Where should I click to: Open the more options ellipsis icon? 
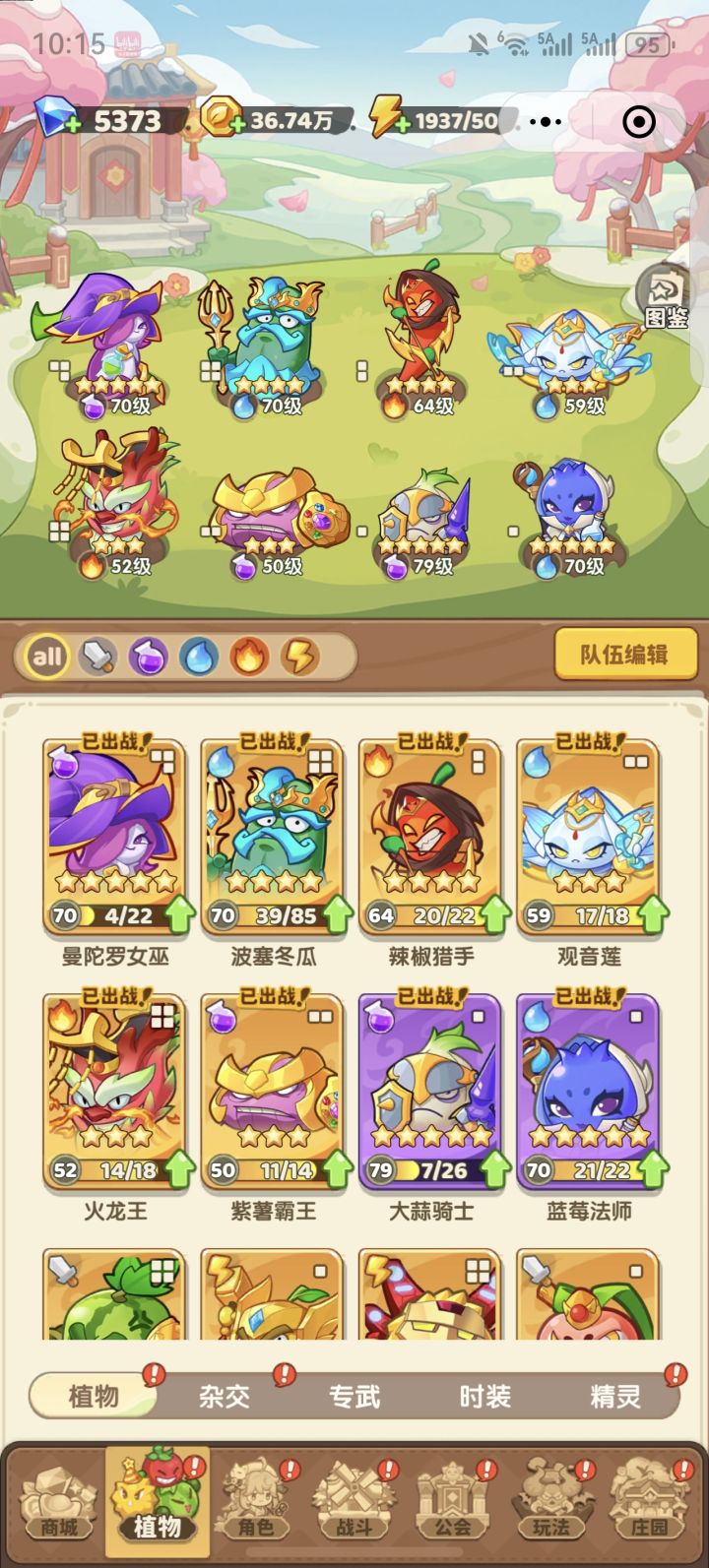(x=545, y=120)
